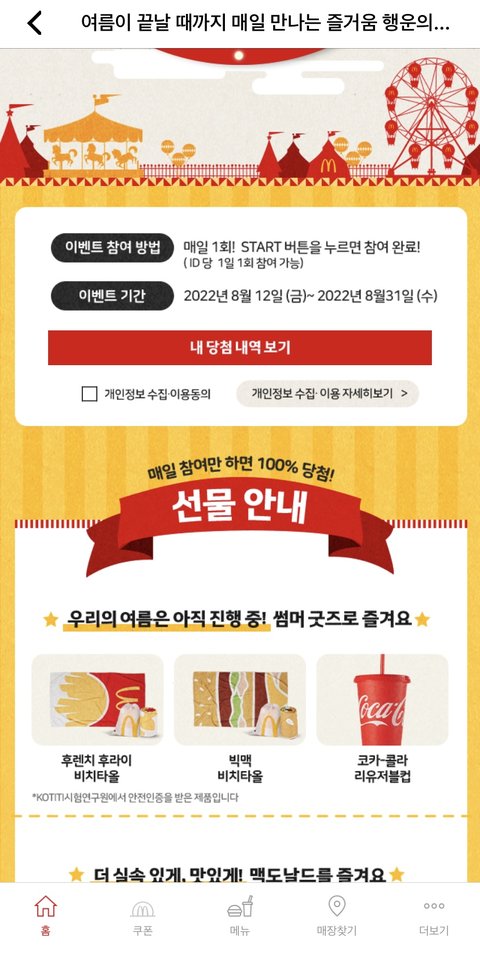Check the 개인정보 수집·이용동의 box
Screen dimensions: 480x957
click(89, 394)
